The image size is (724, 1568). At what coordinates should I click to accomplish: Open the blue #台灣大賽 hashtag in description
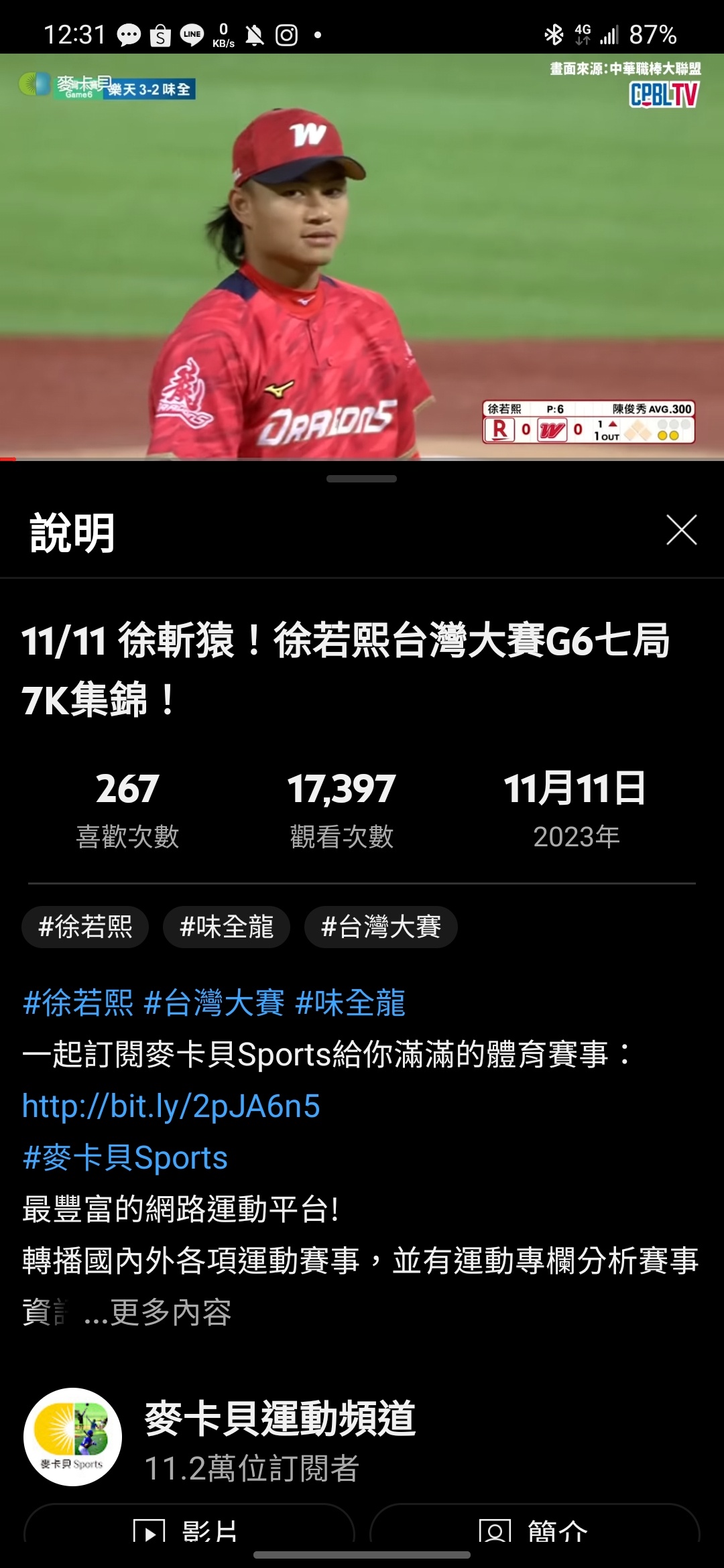[214, 1003]
